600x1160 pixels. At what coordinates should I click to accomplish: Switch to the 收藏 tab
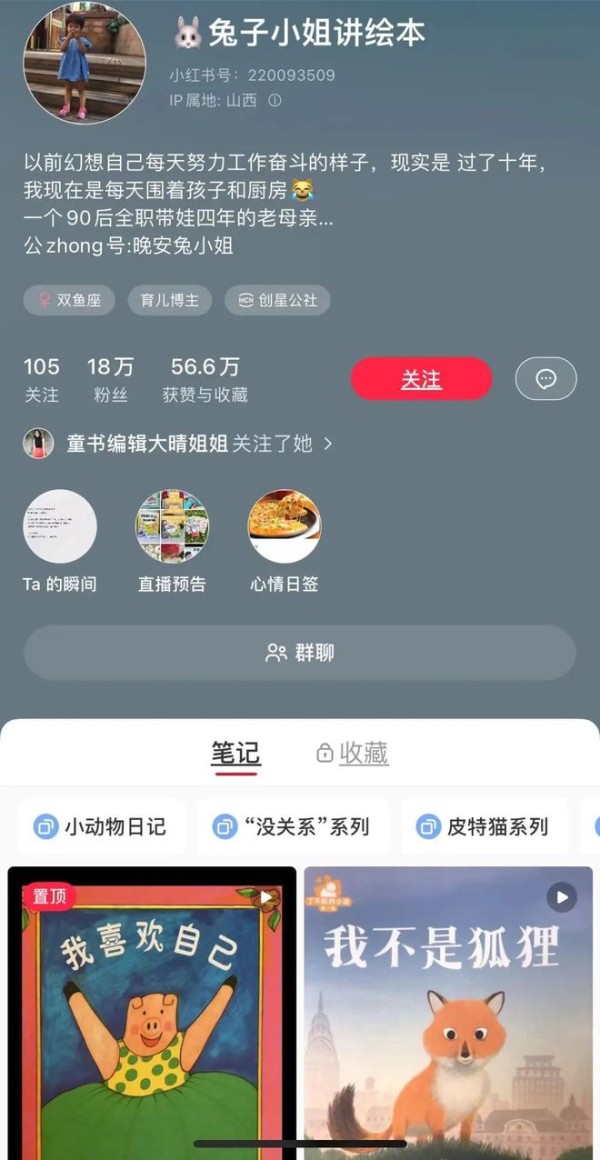352,753
